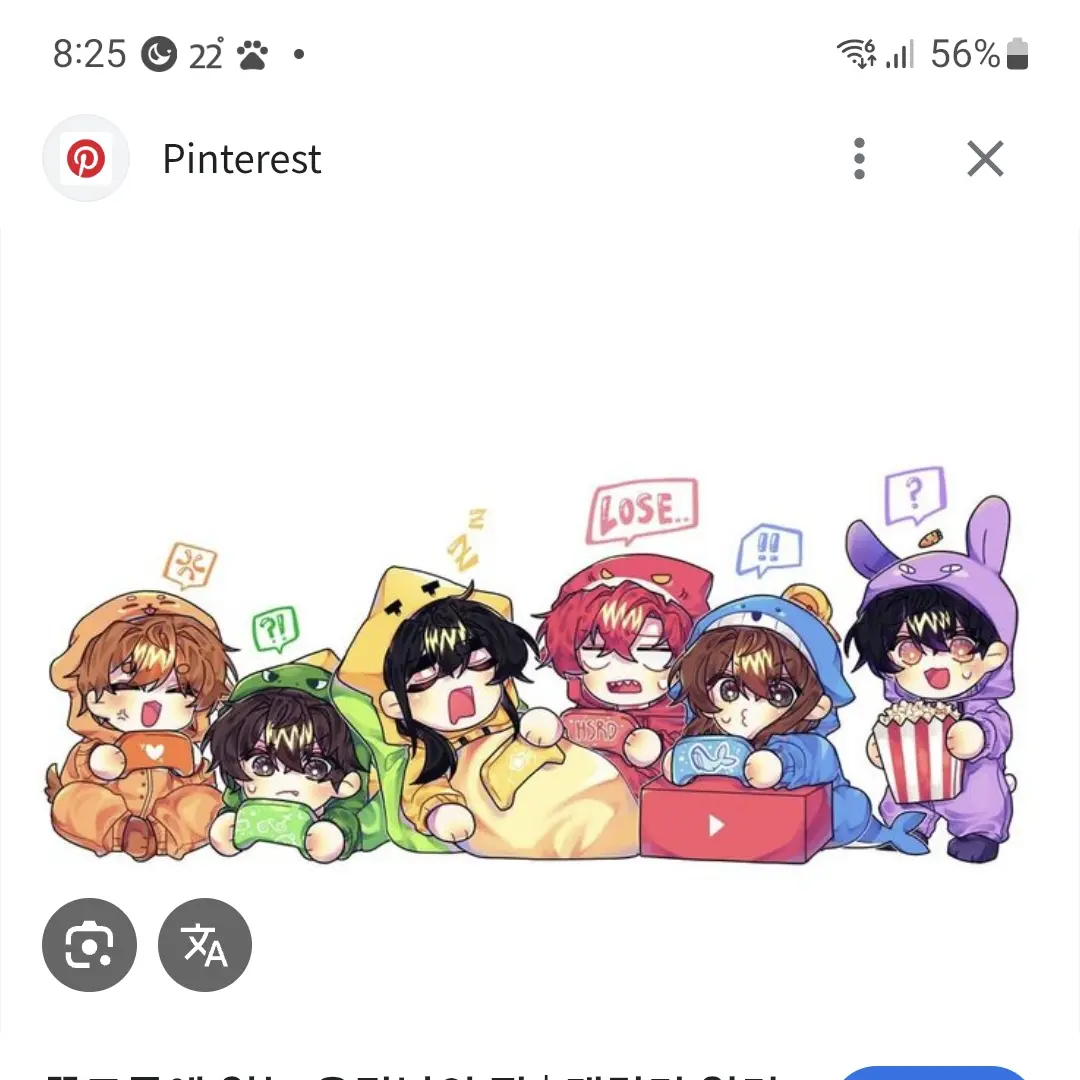Image resolution: width=1080 pixels, height=1080 pixels.
Task: Open the overflow menu with three dots
Action: coord(859,159)
